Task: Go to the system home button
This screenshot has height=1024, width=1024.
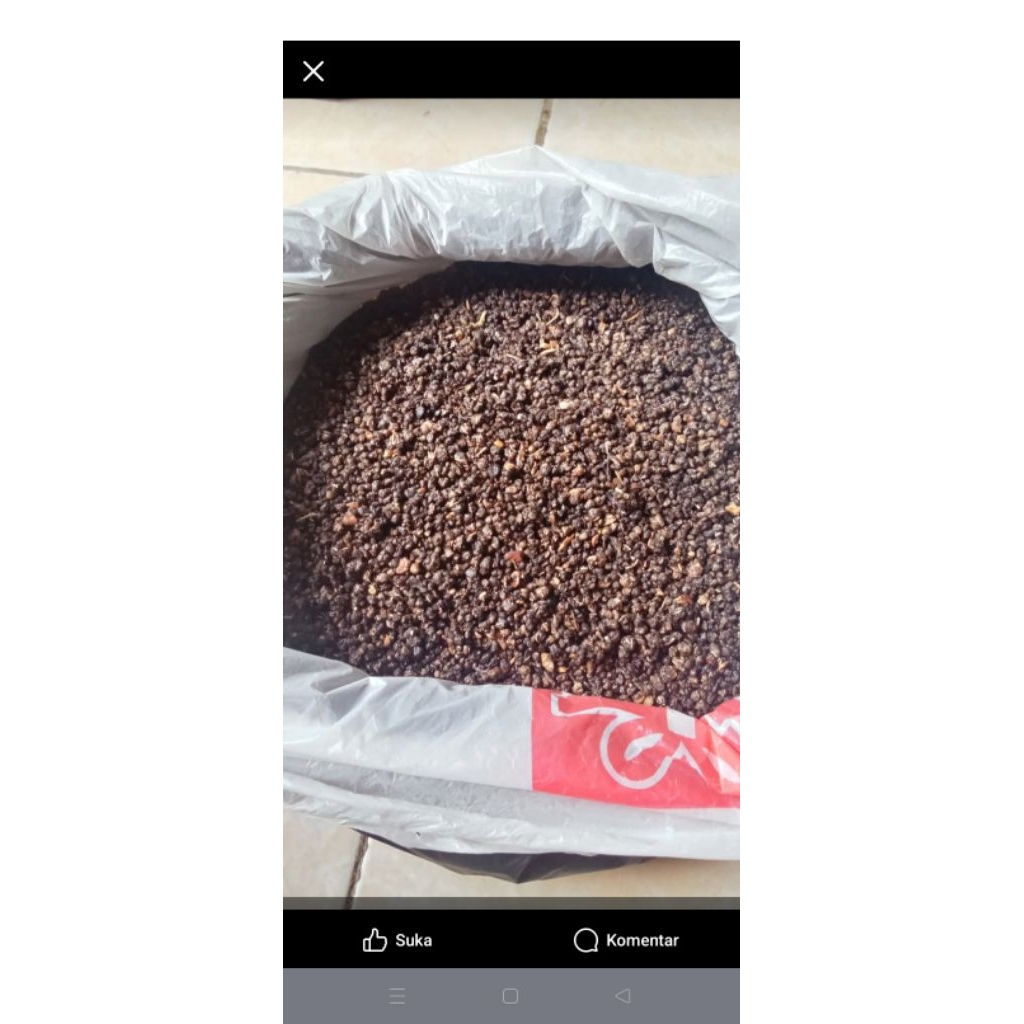Action: pyautogui.click(x=510, y=996)
